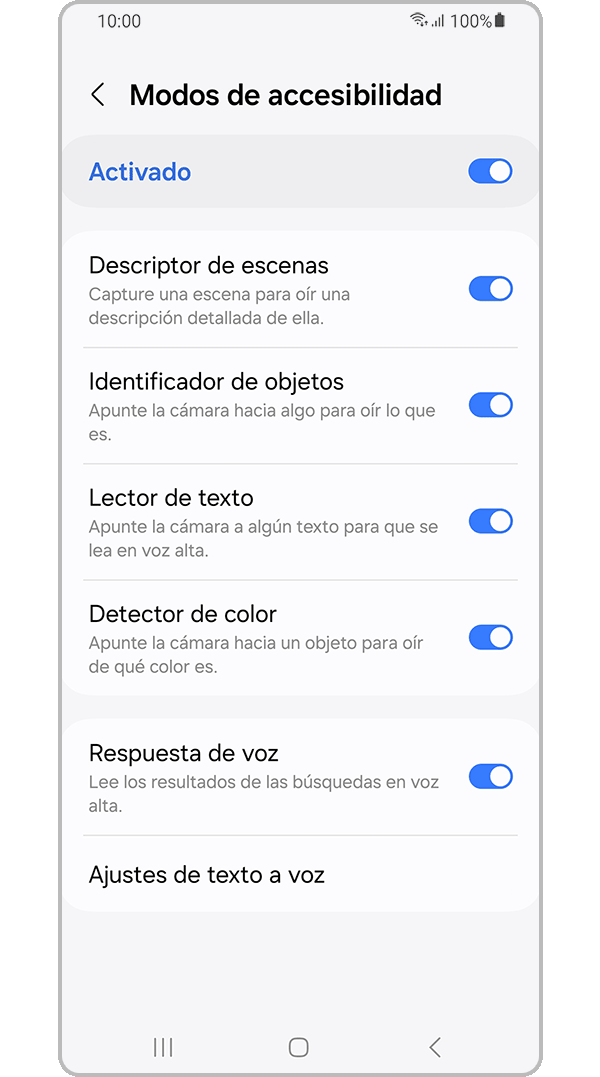Disable Descriptor de escenas

click(x=490, y=289)
